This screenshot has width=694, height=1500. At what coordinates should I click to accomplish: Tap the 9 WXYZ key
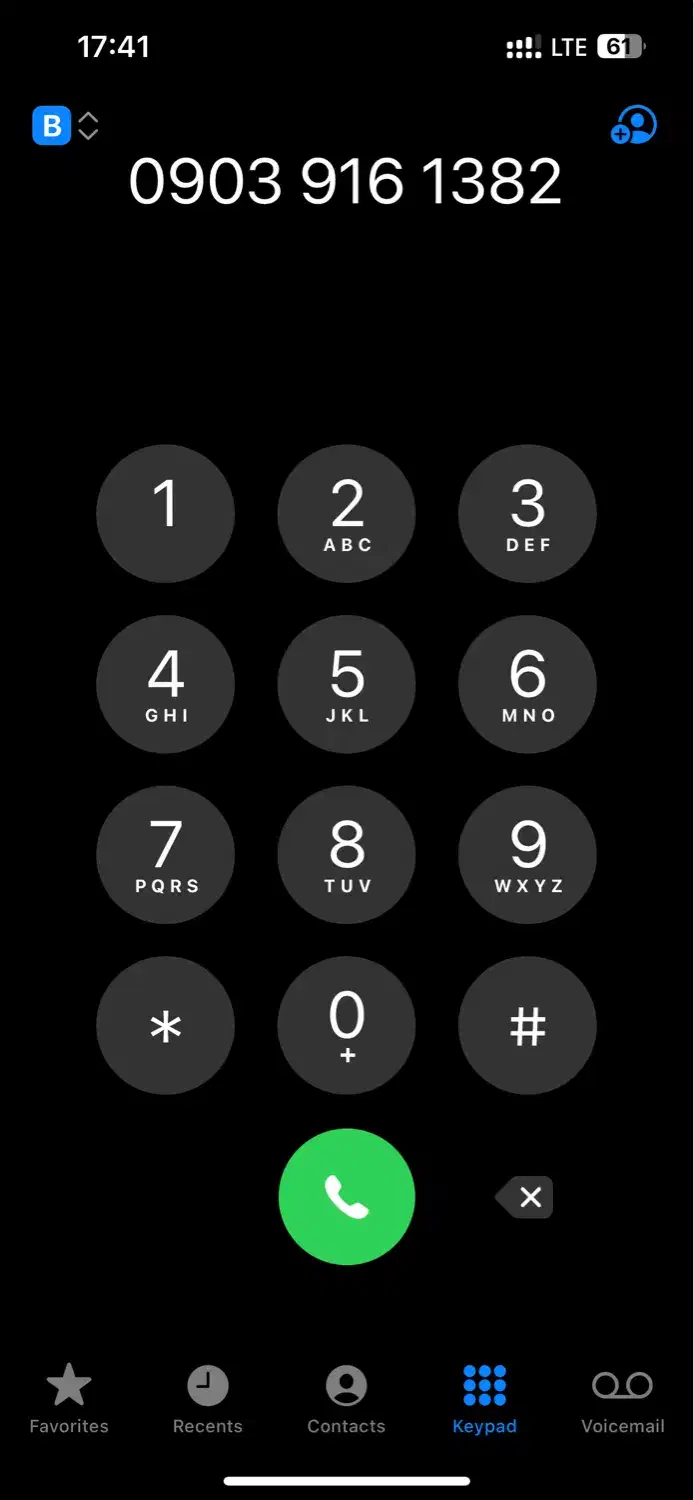(x=528, y=855)
